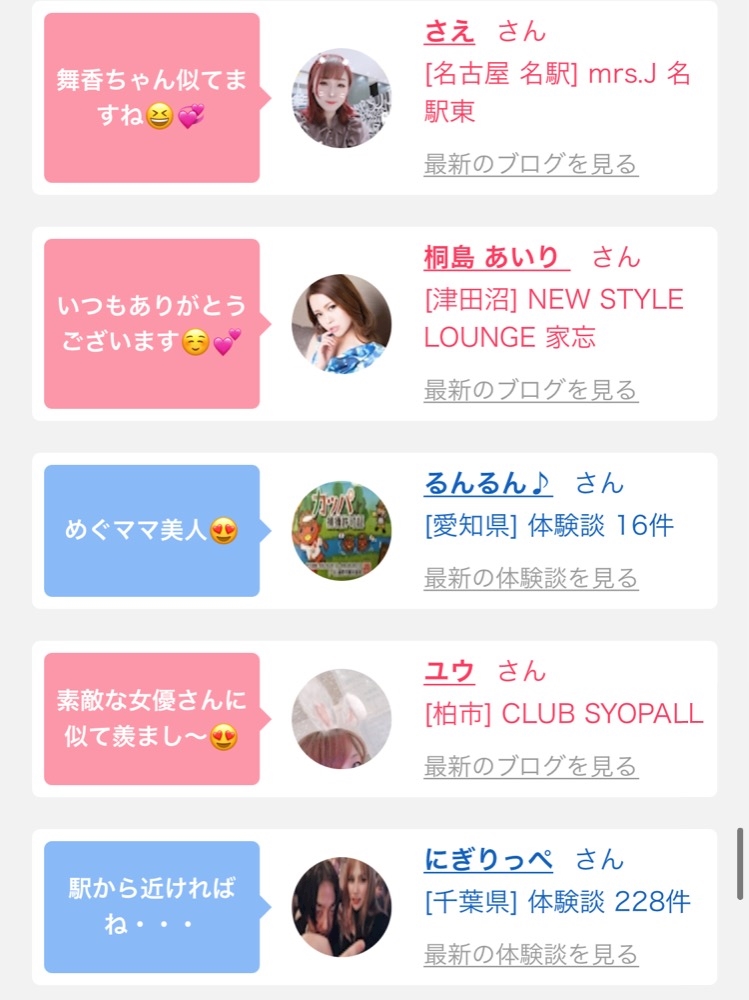
Task: View ユウ's latest blog
Action: point(530,766)
